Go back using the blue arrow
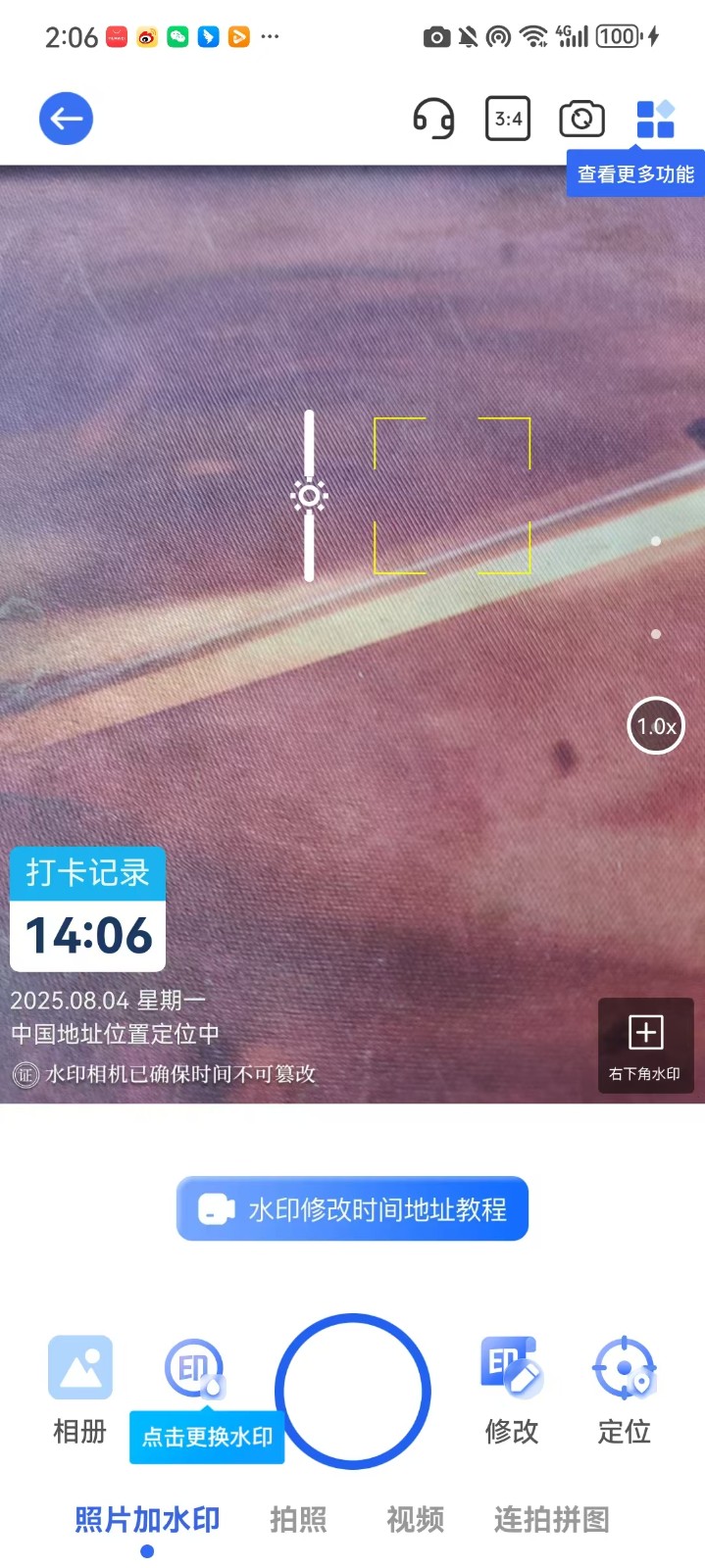This screenshot has width=705, height=1568. click(x=66, y=119)
